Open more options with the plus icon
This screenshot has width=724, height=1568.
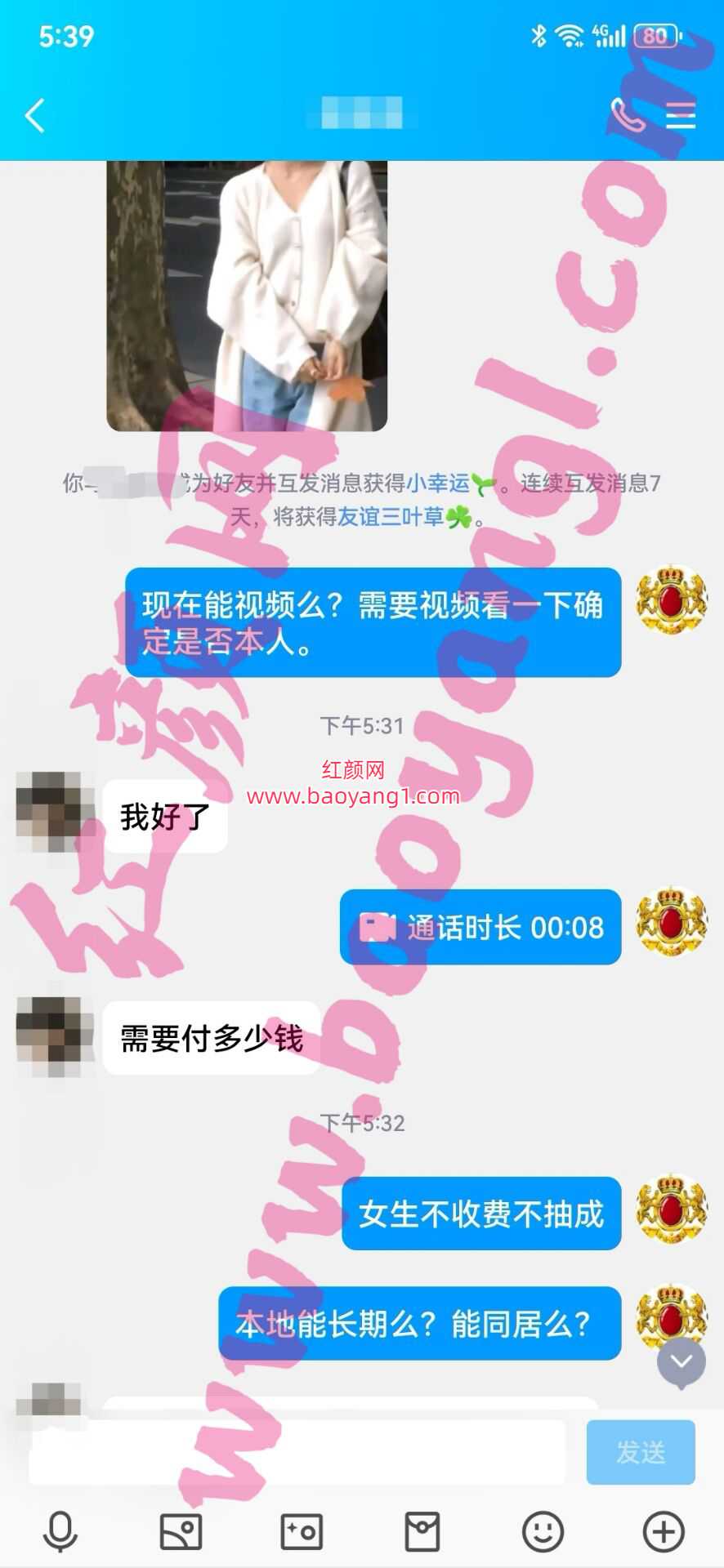[664, 1531]
